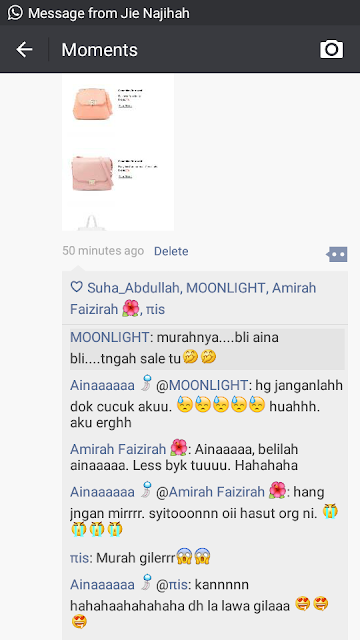This screenshot has width=360, height=640.
Task: Open Ainaaaaaa's comment about janganlahh dok cucuk
Action: [207, 404]
